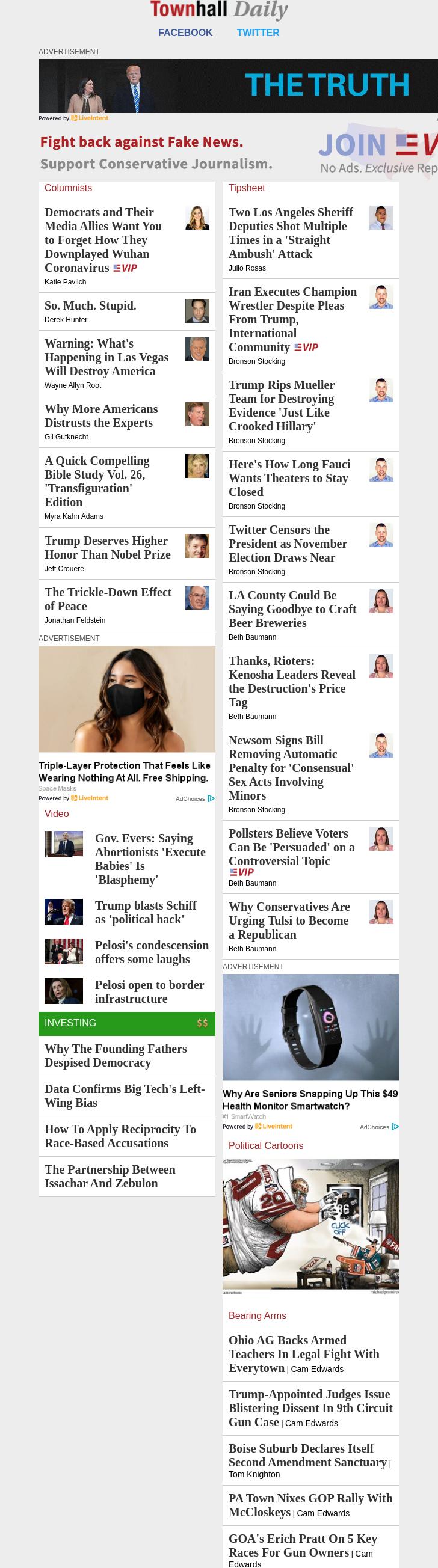Open 'Ohio AG Backs Armed Teachers' article

303,1354
